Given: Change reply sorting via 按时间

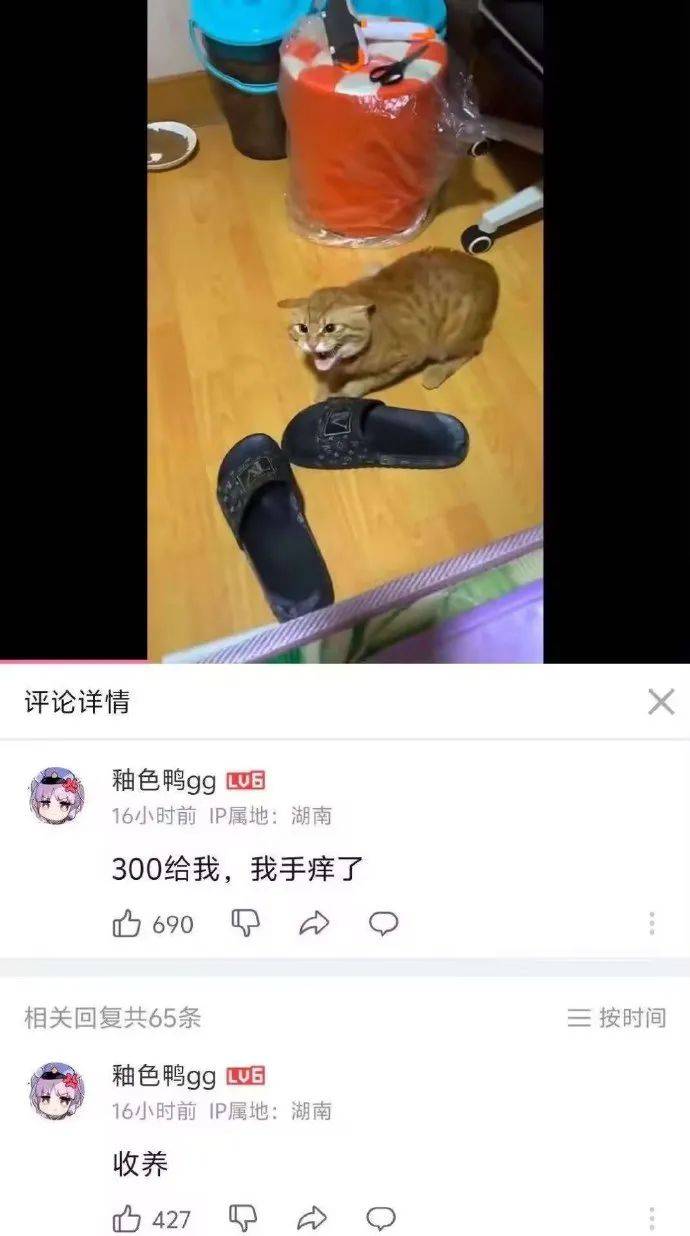Looking at the screenshot, I should (x=617, y=1018).
